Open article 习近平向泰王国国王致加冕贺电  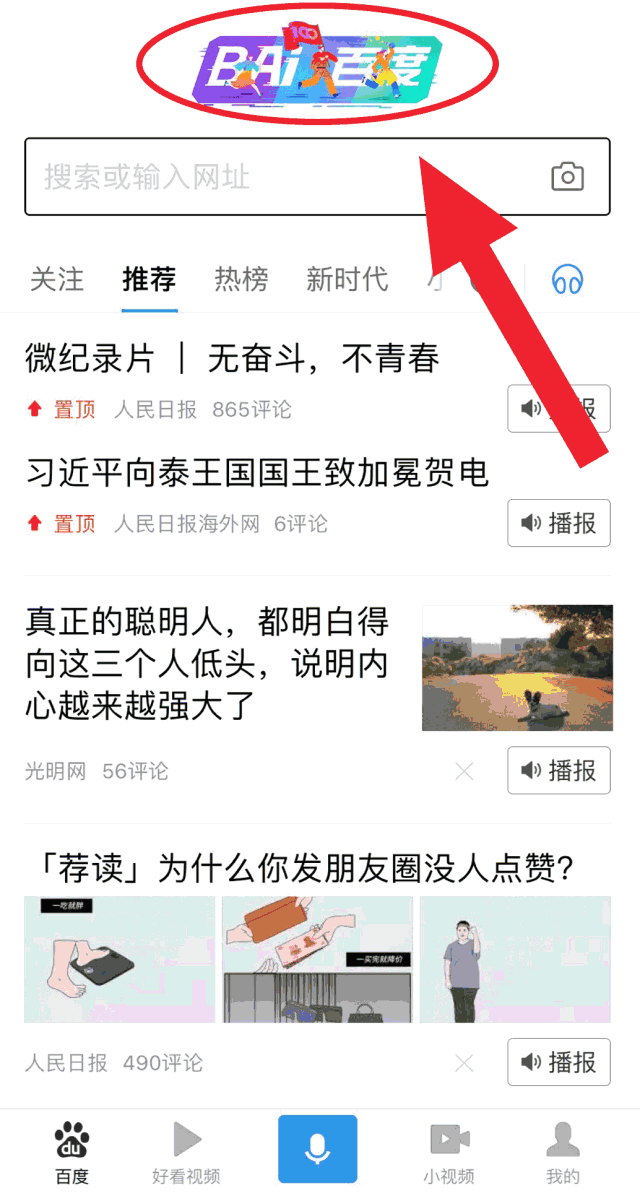(x=257, y=472)
